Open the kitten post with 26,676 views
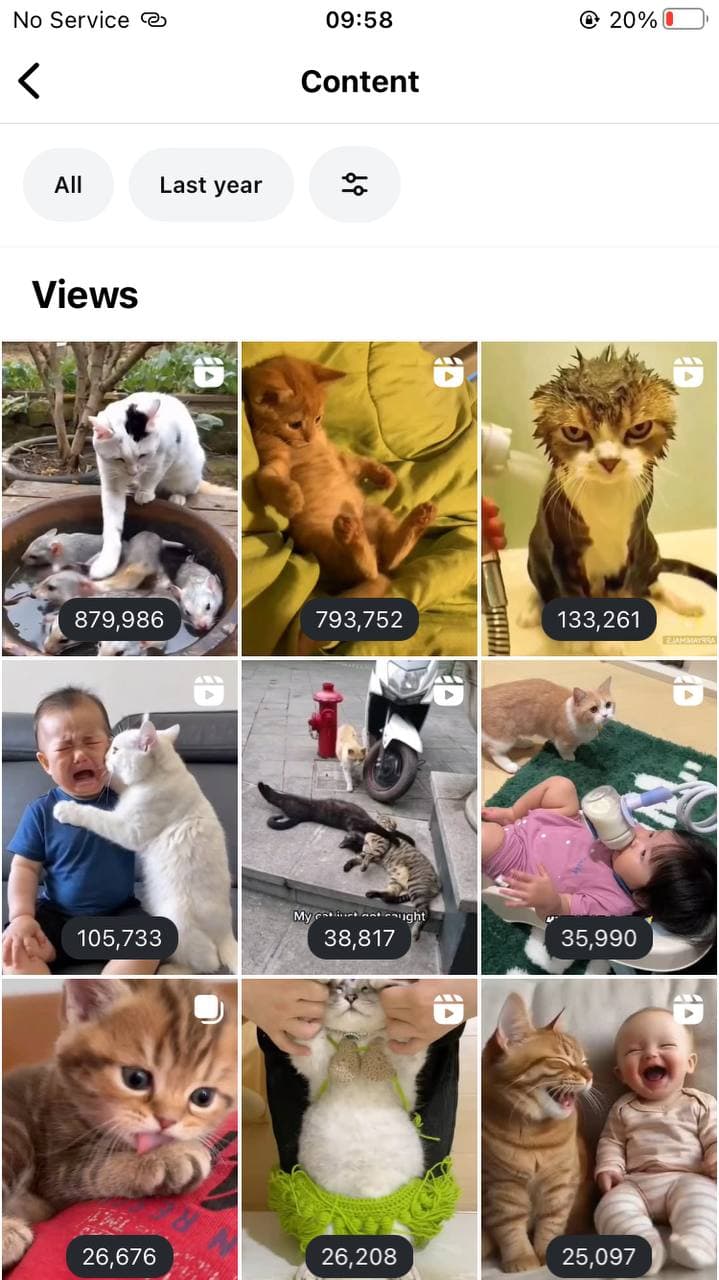This screenshot has height=1280, width=719. click(120, 1129)
